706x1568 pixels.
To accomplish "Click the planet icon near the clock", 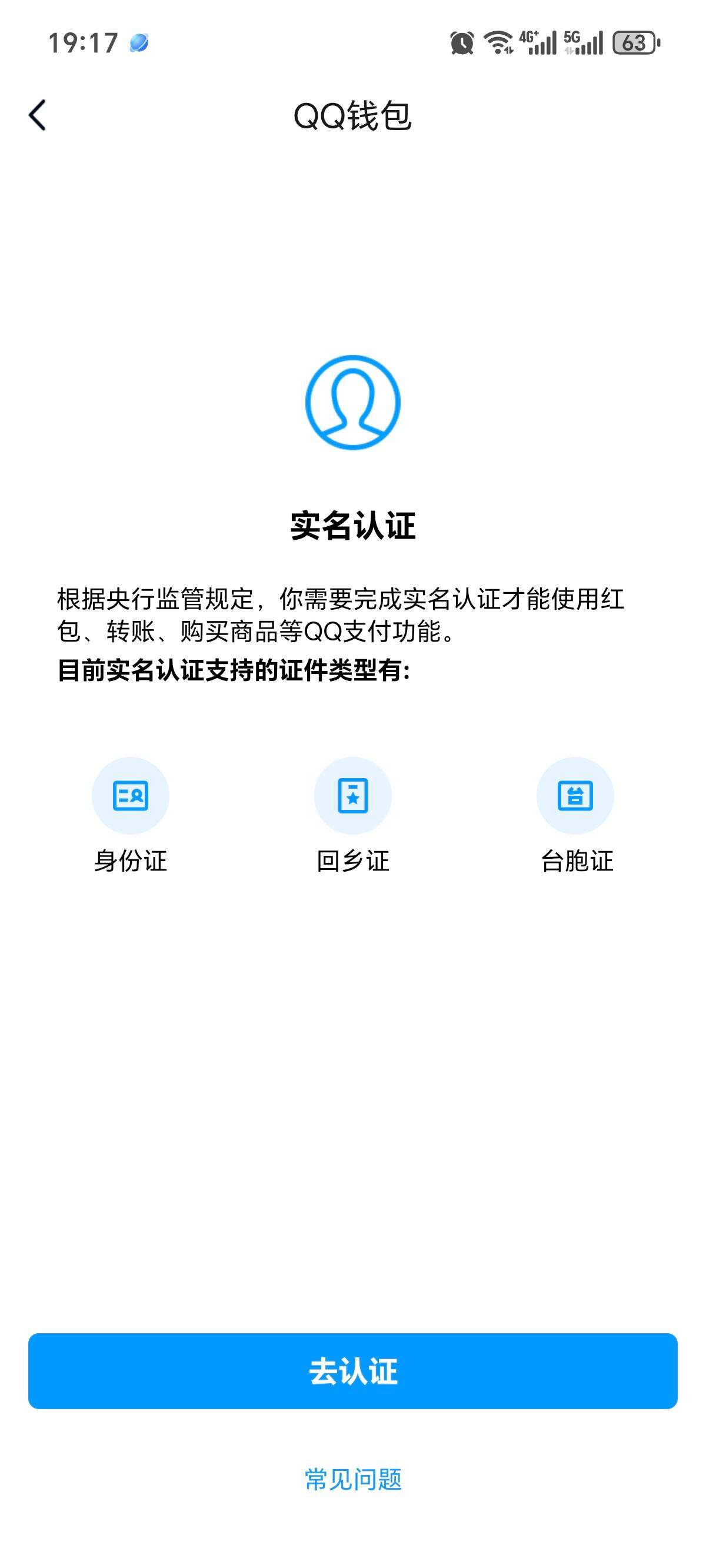I will tap(140, 41).
